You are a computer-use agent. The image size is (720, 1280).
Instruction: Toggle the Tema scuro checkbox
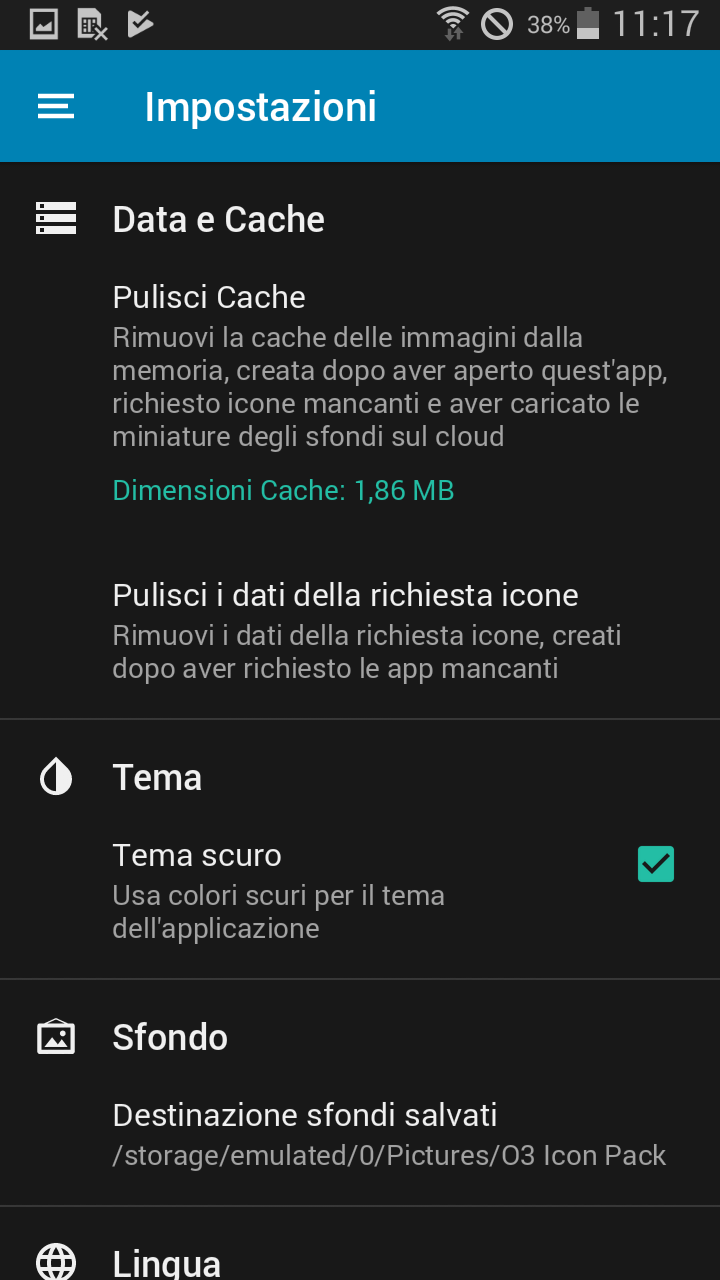pos(656,864)
